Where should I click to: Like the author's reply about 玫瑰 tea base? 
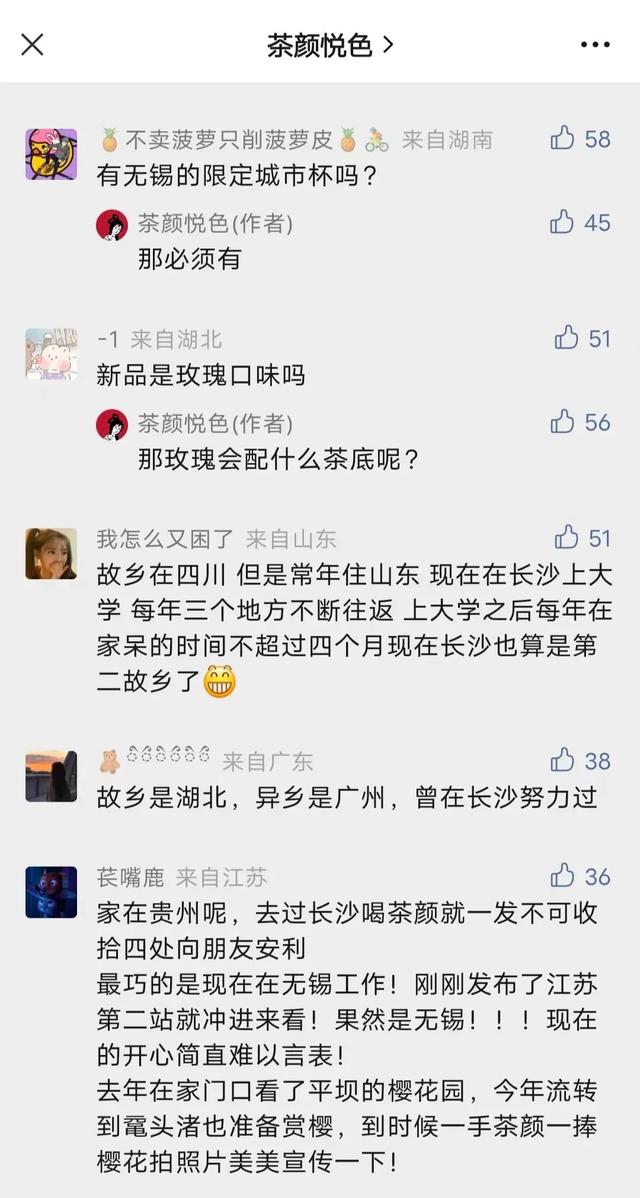tap(563, 423)
